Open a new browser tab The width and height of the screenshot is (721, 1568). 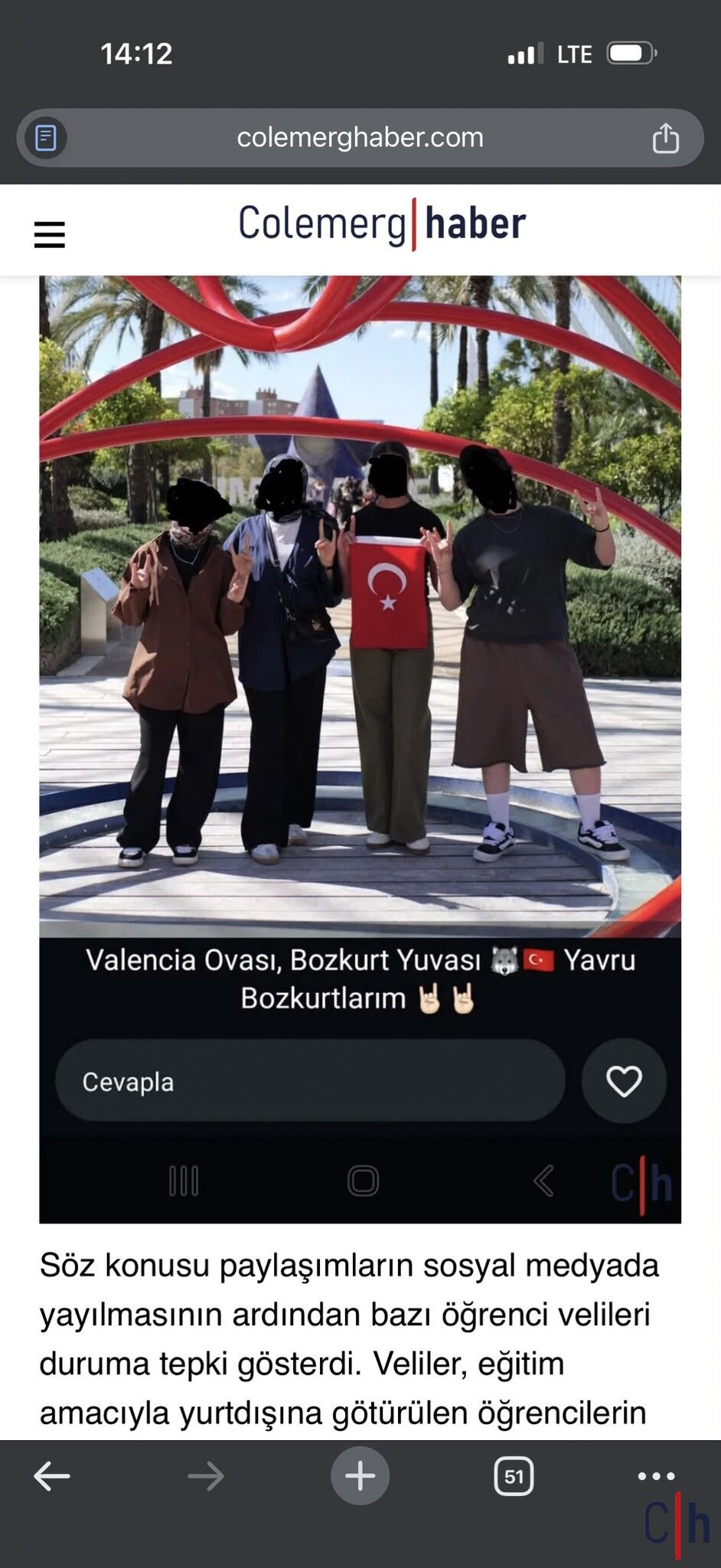tap(360, 1476)
